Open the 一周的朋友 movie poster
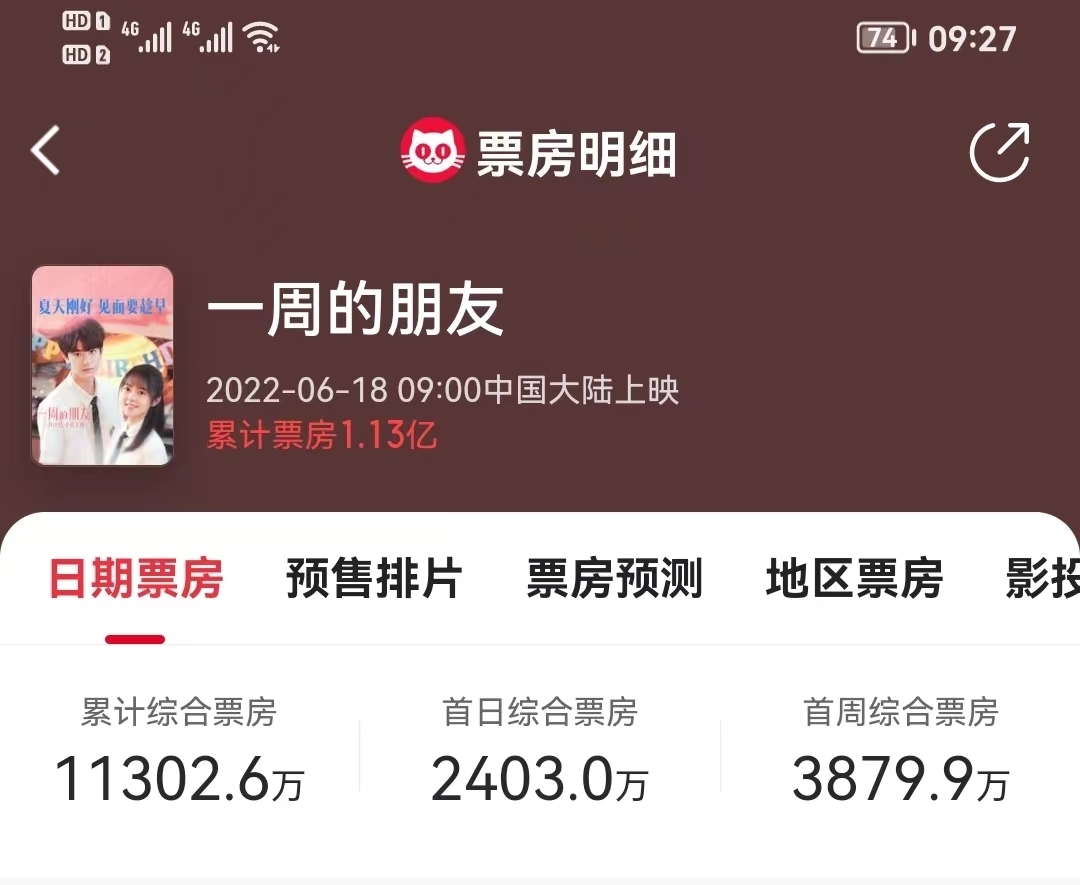The image size is (1080, 885). (x=102, y=365)
